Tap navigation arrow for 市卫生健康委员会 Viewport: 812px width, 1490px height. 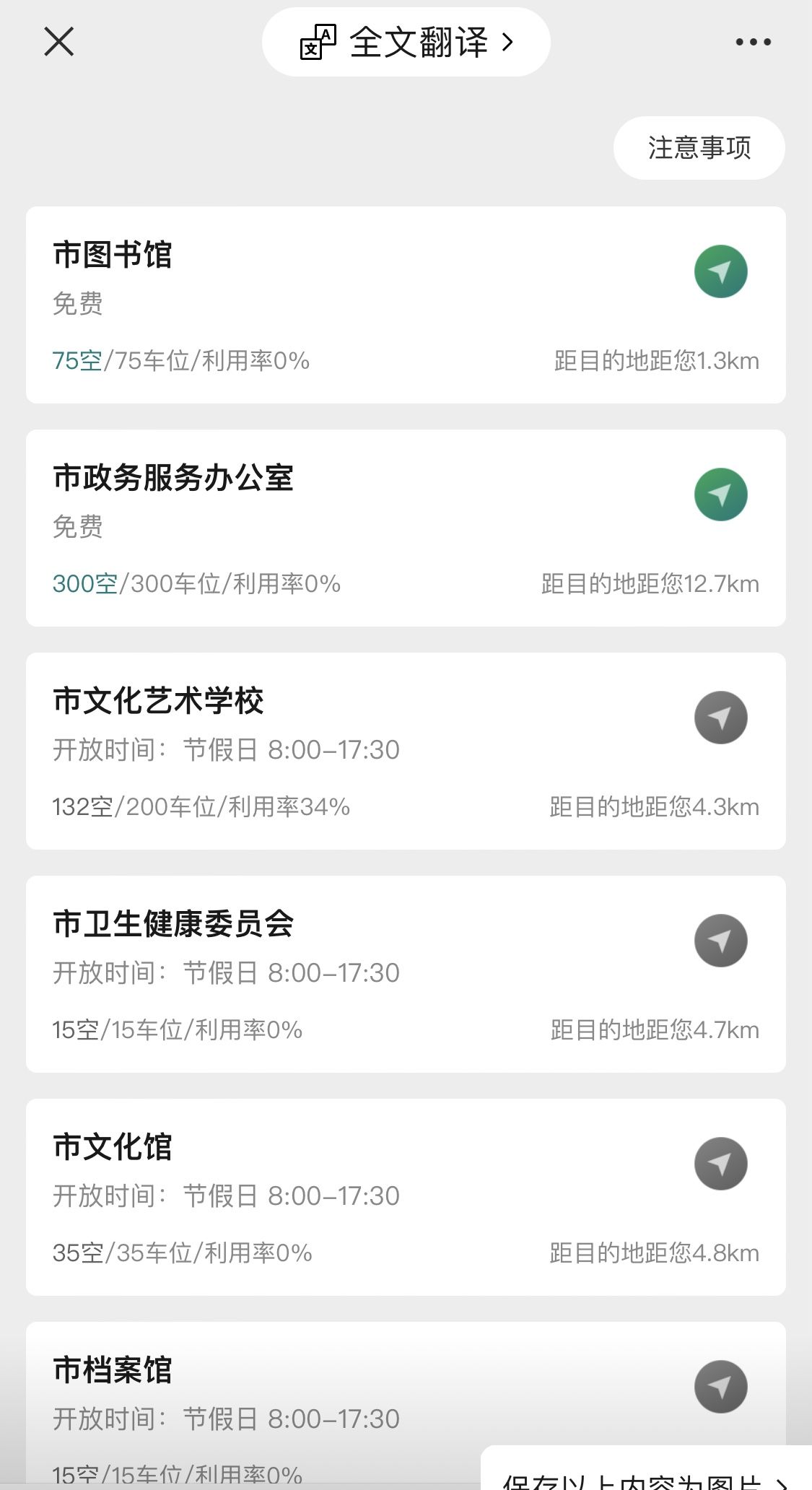[x=720, y=941]
